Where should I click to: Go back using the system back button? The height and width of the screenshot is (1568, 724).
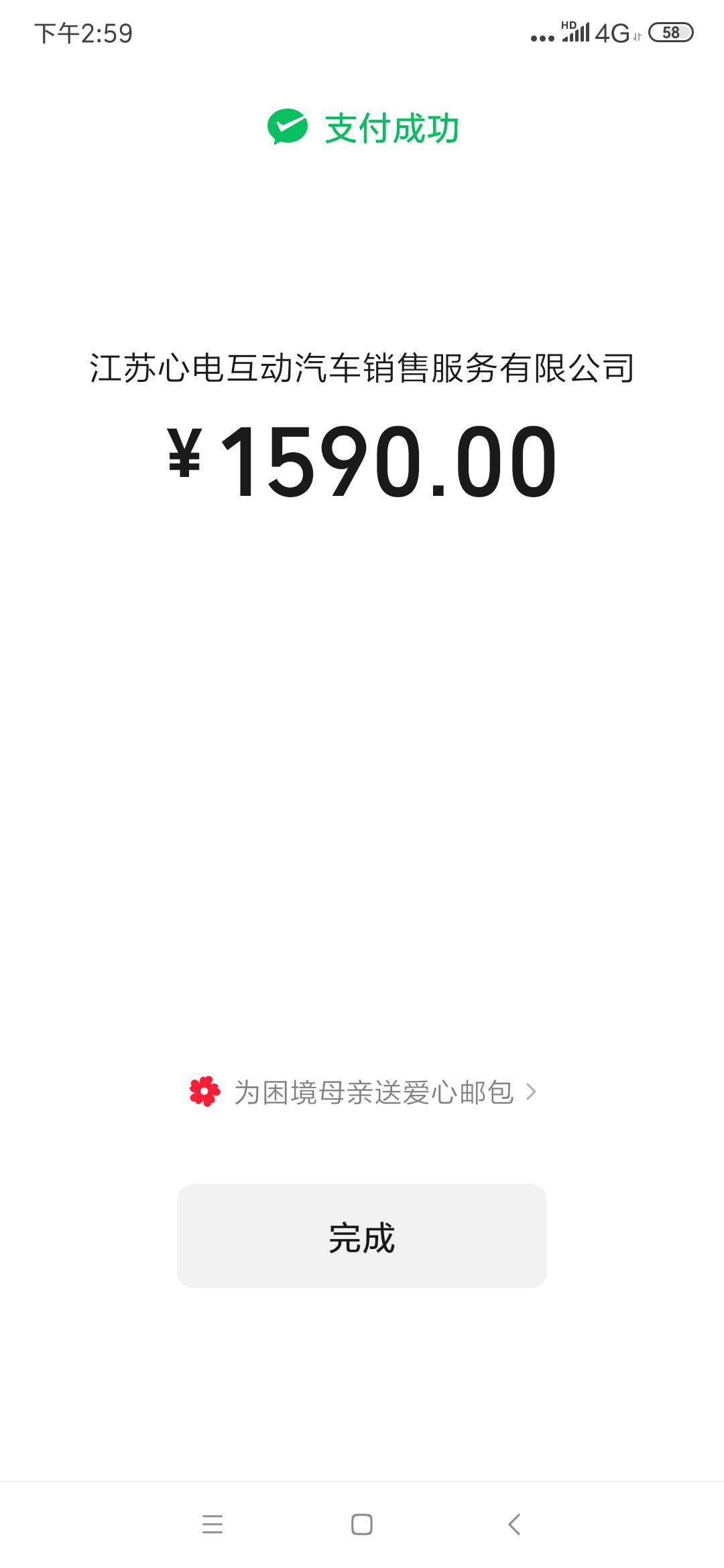coord(514,1524)
